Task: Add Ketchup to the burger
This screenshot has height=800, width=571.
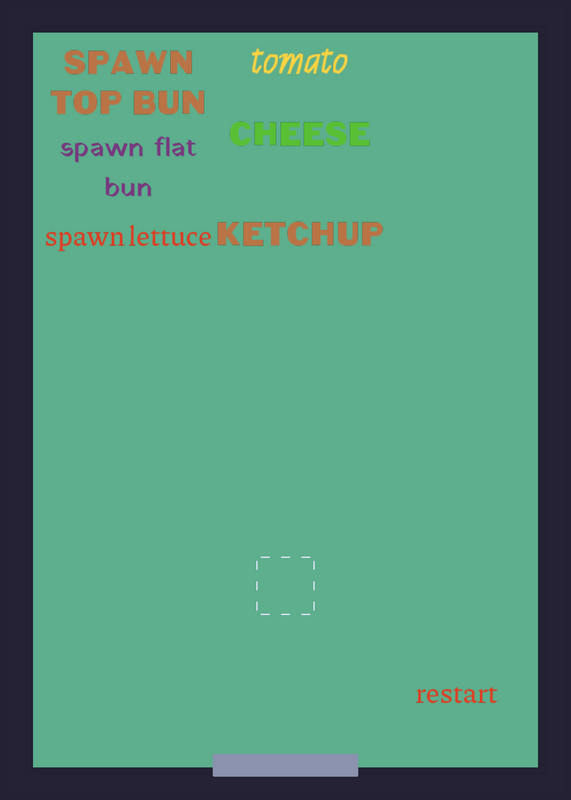Action: (x=300, y=234)
